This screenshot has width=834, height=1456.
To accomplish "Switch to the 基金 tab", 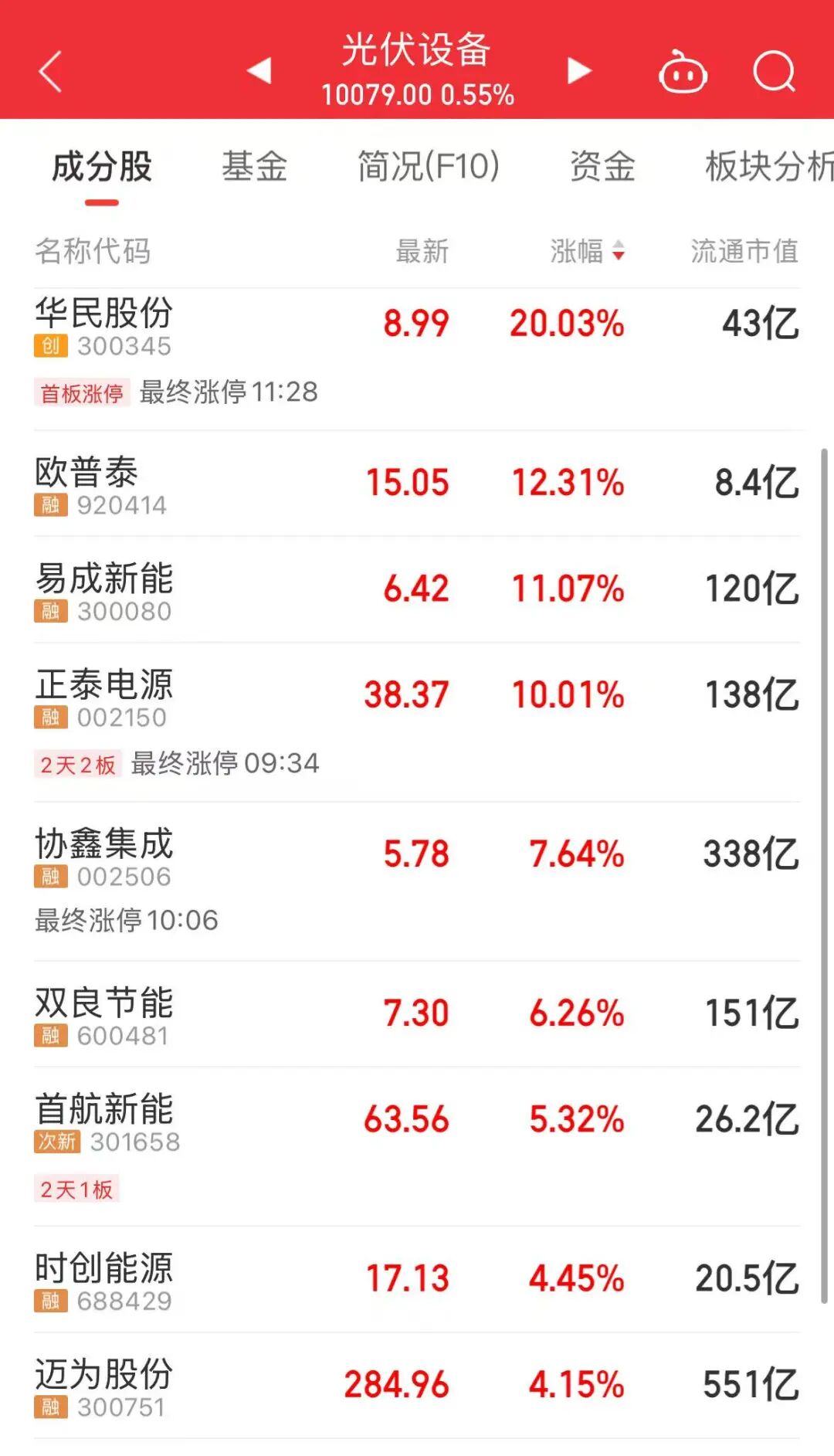I will pos(256,166).
